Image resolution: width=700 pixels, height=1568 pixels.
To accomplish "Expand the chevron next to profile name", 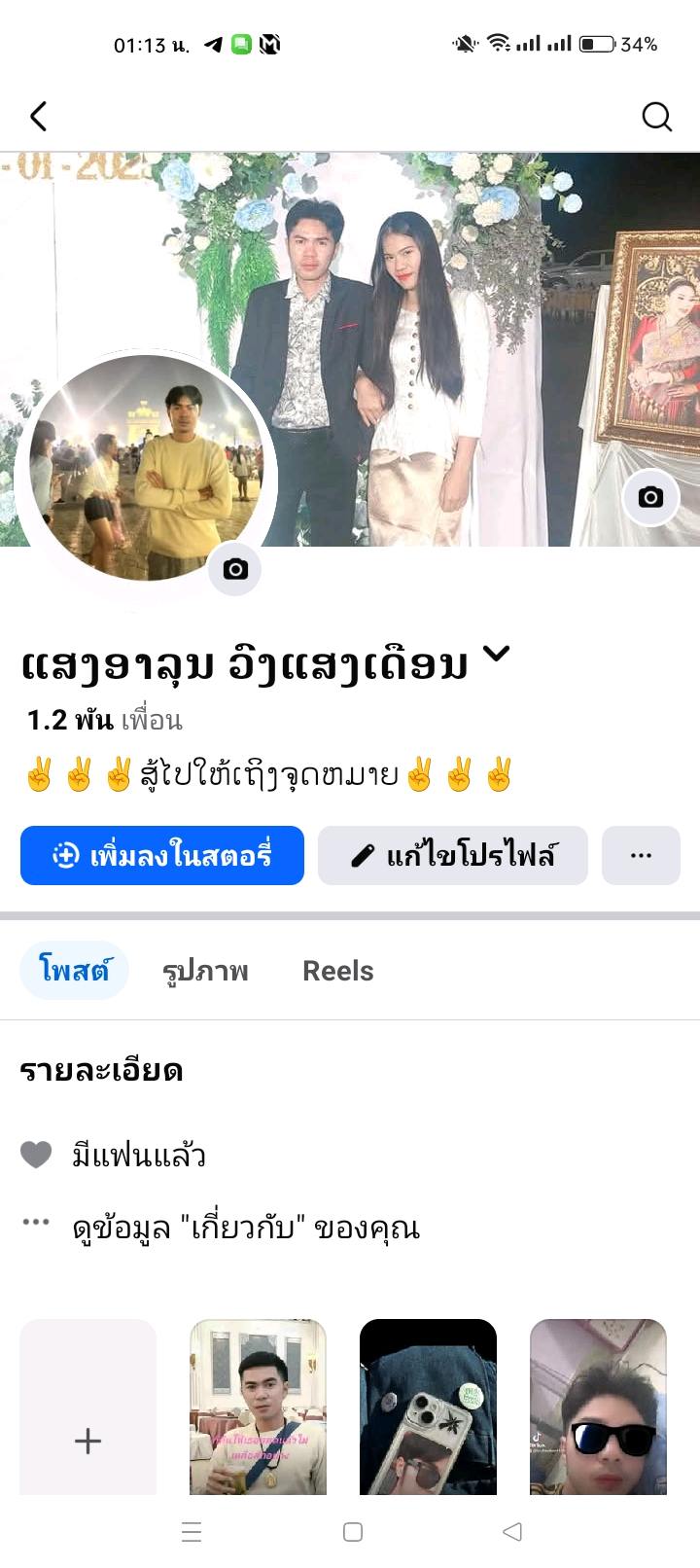I will click(496, 655).
